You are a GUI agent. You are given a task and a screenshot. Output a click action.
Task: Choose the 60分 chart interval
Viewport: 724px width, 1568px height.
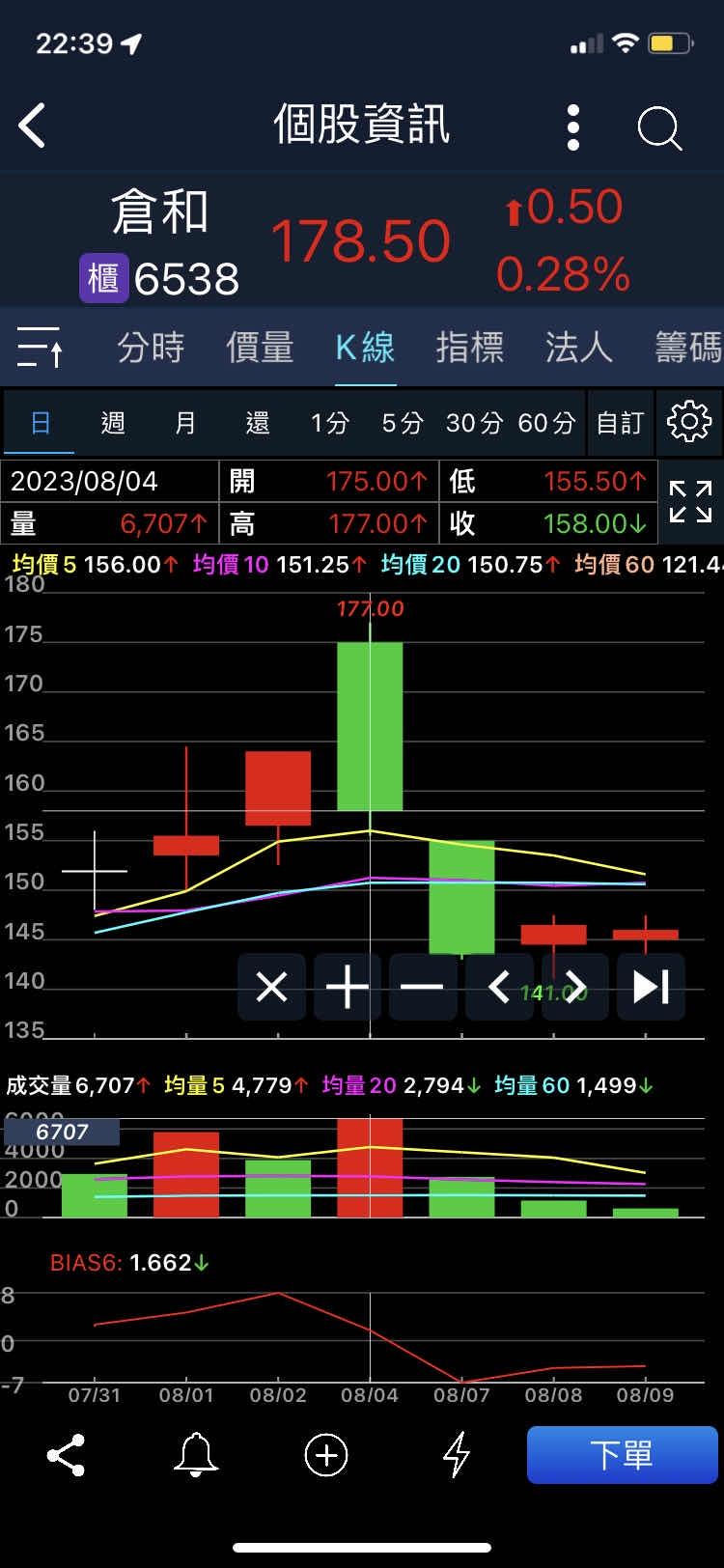(546, 423)
